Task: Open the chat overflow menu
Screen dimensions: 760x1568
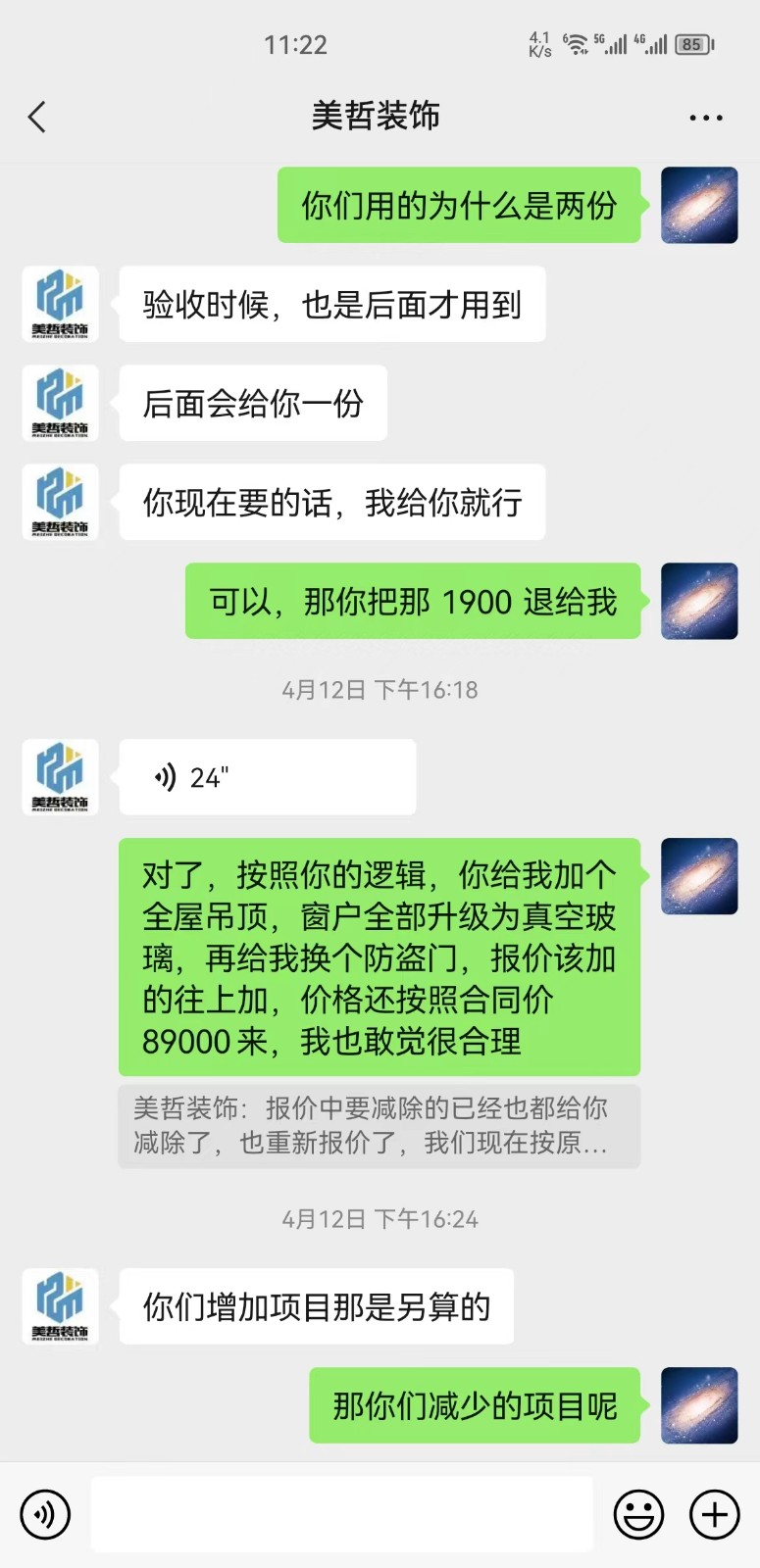Action: (705, 118)
